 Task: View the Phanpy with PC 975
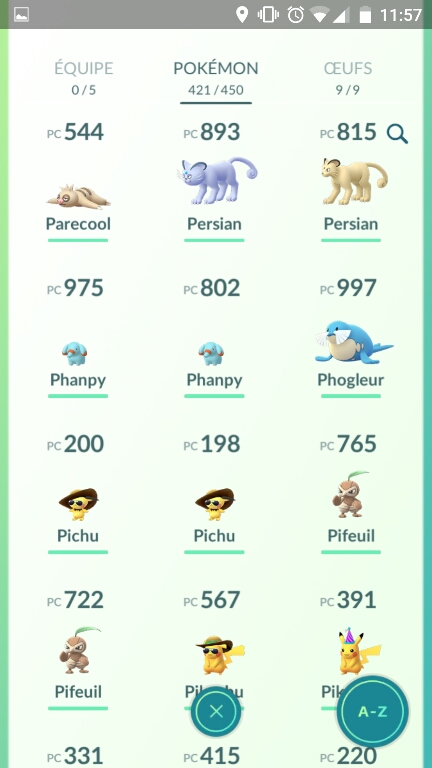[x=78, y=338]
